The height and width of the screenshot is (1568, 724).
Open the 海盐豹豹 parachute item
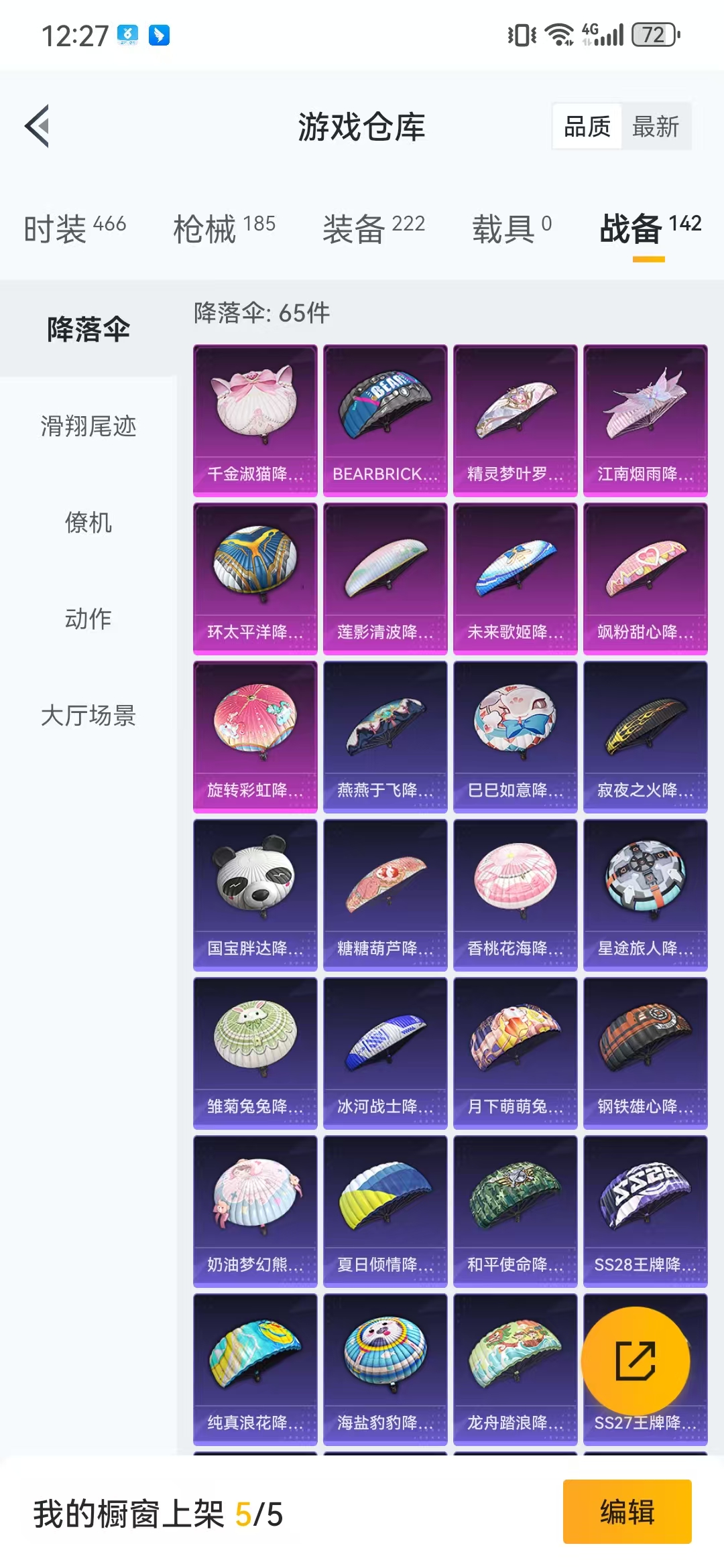(385, 1370)
